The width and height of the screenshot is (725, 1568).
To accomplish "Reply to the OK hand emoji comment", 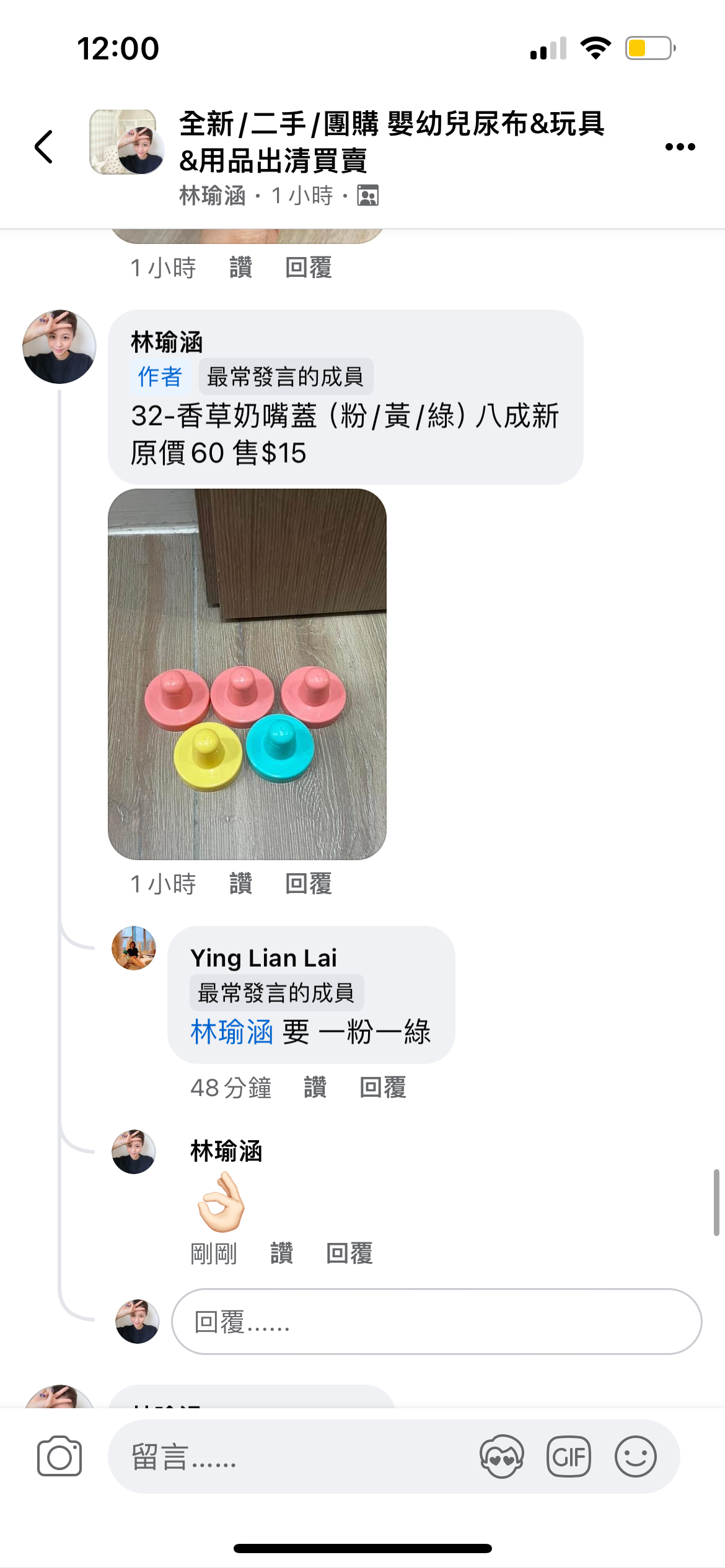I will coord(349,1253).
